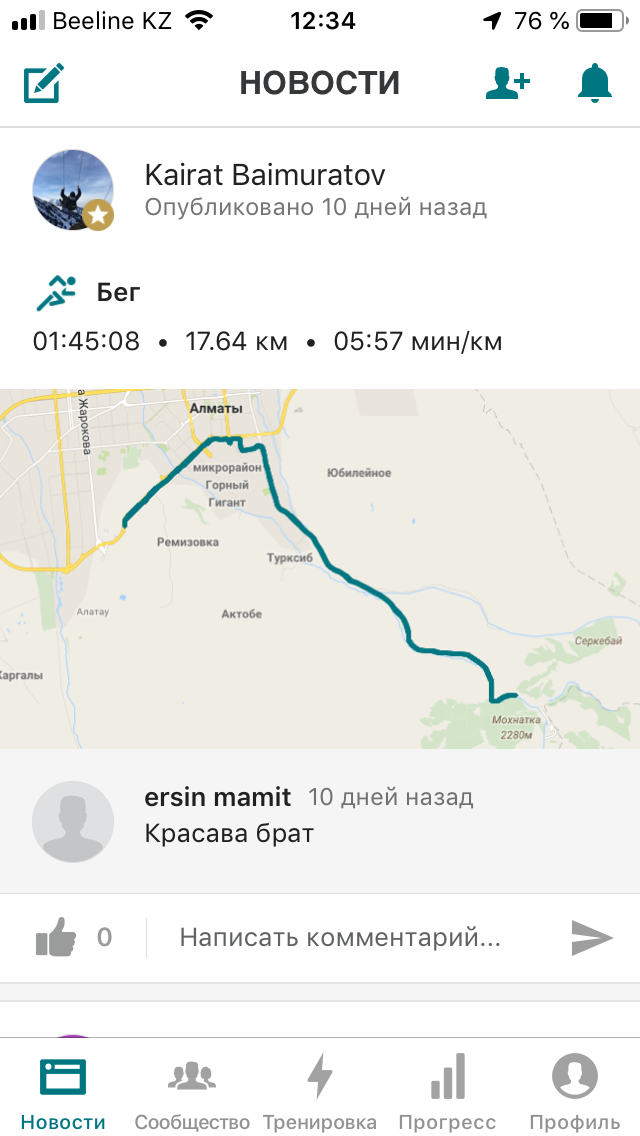
Task: Open the add friend icon
Action: point(507,83)
